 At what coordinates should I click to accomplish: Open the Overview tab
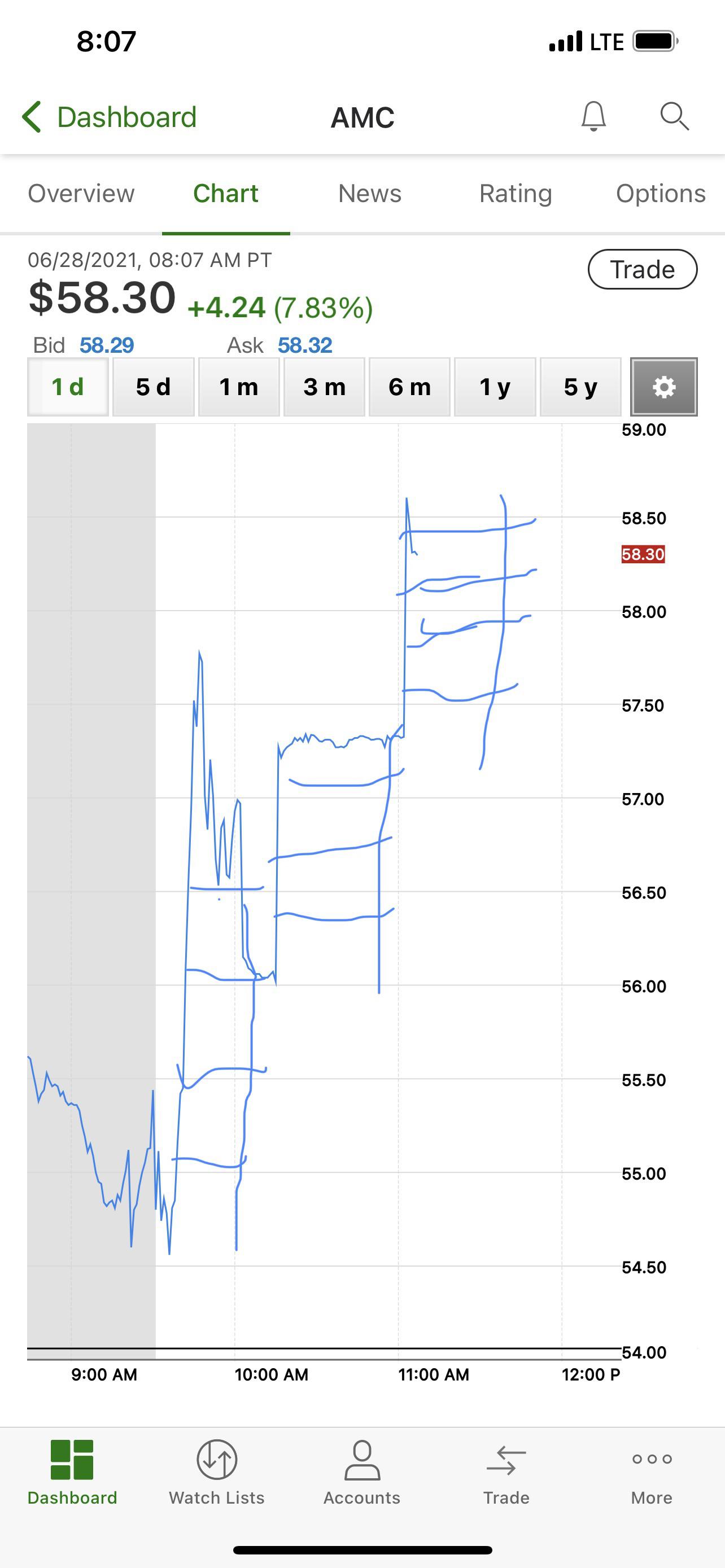point(81,193)
